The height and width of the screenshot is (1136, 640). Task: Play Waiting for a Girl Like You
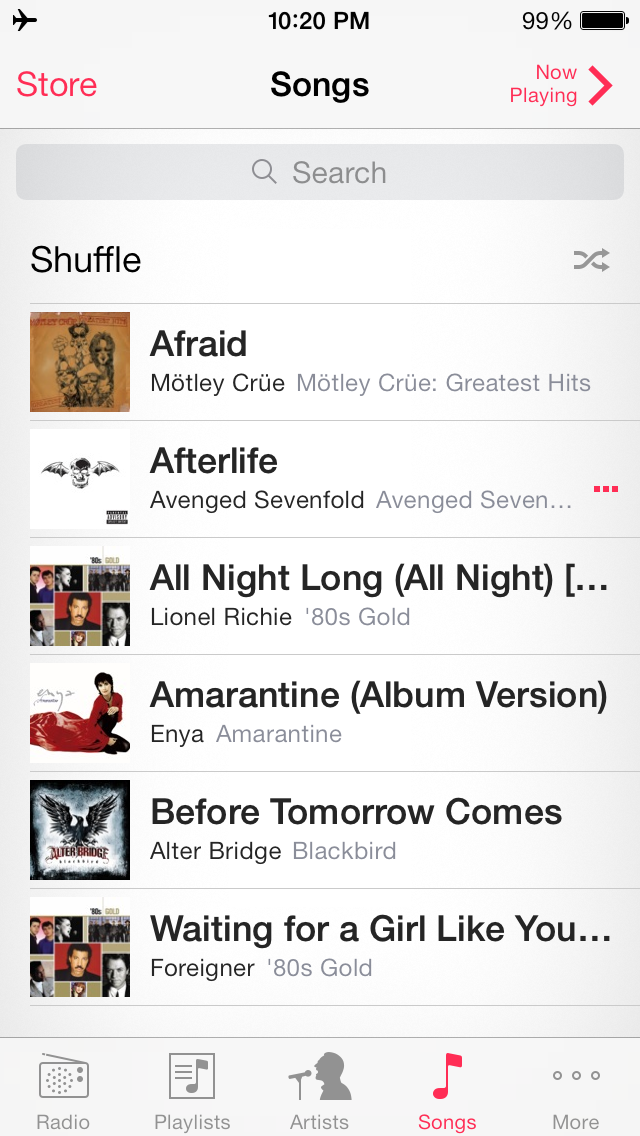tap(320, 947)
